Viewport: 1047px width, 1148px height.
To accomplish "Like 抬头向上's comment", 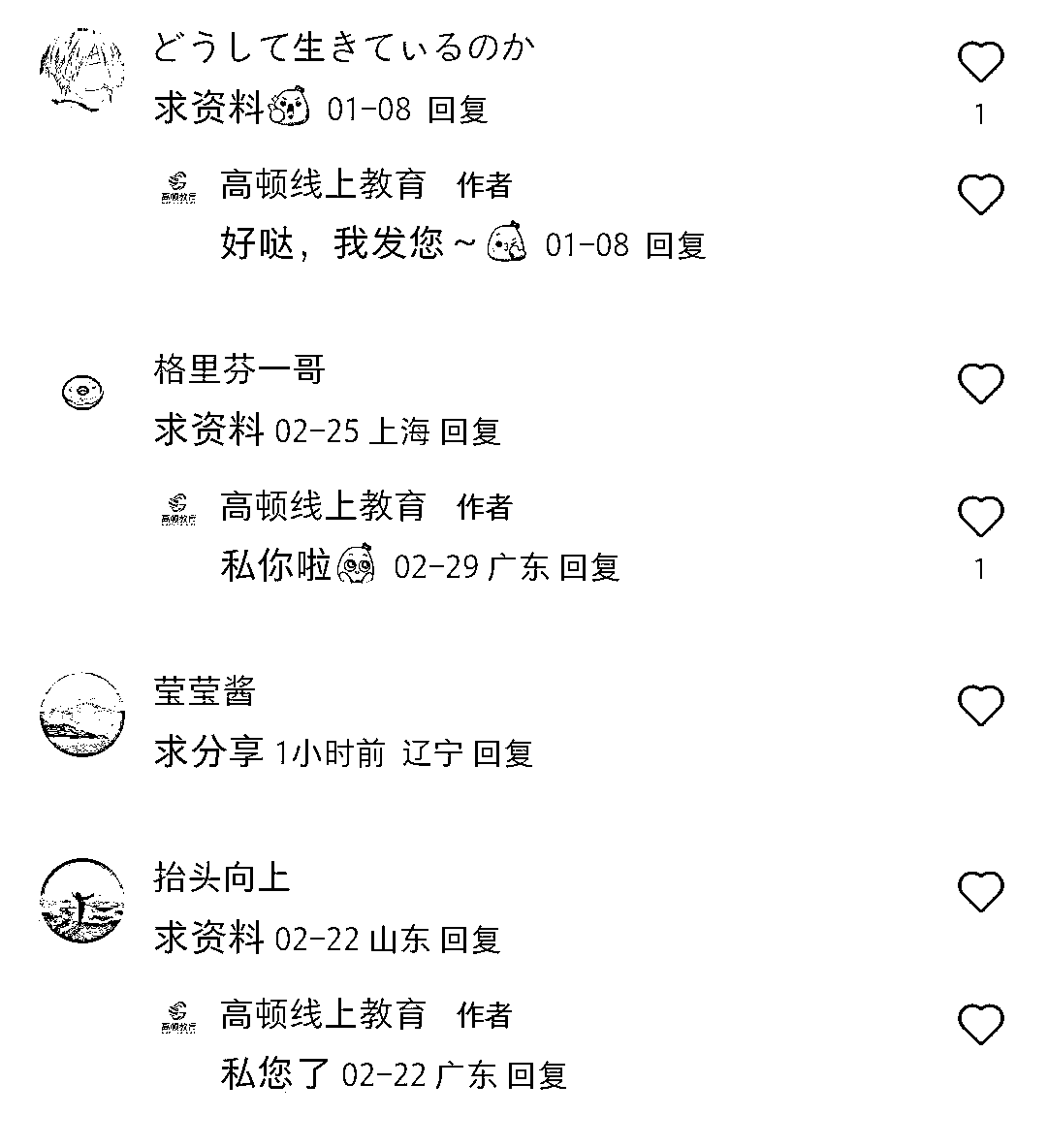I will pyautogui.click(x=980, y=892).
